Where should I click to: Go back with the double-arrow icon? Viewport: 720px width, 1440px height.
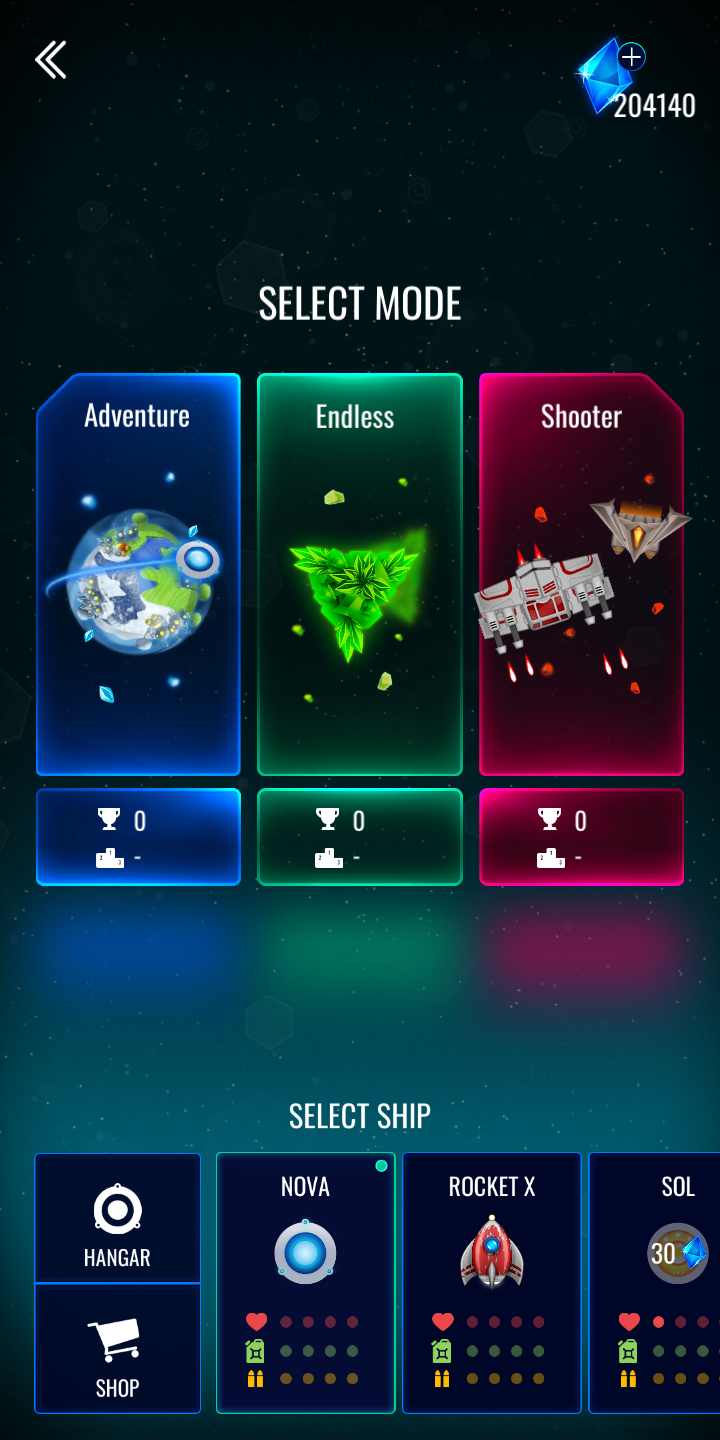coord(50,60)
